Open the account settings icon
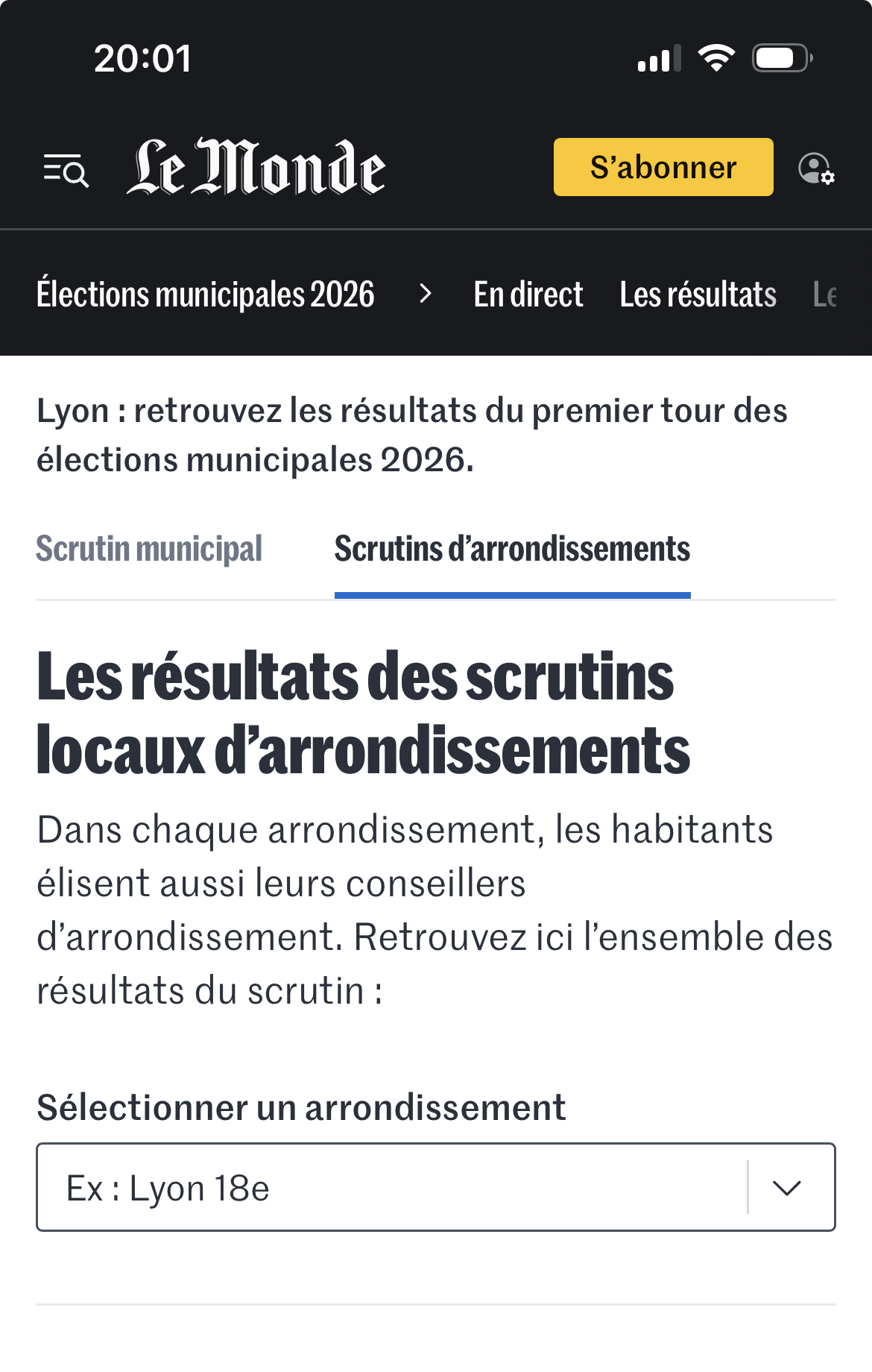Viewport: 872px width, 1372px height. [x=816, y=169]
